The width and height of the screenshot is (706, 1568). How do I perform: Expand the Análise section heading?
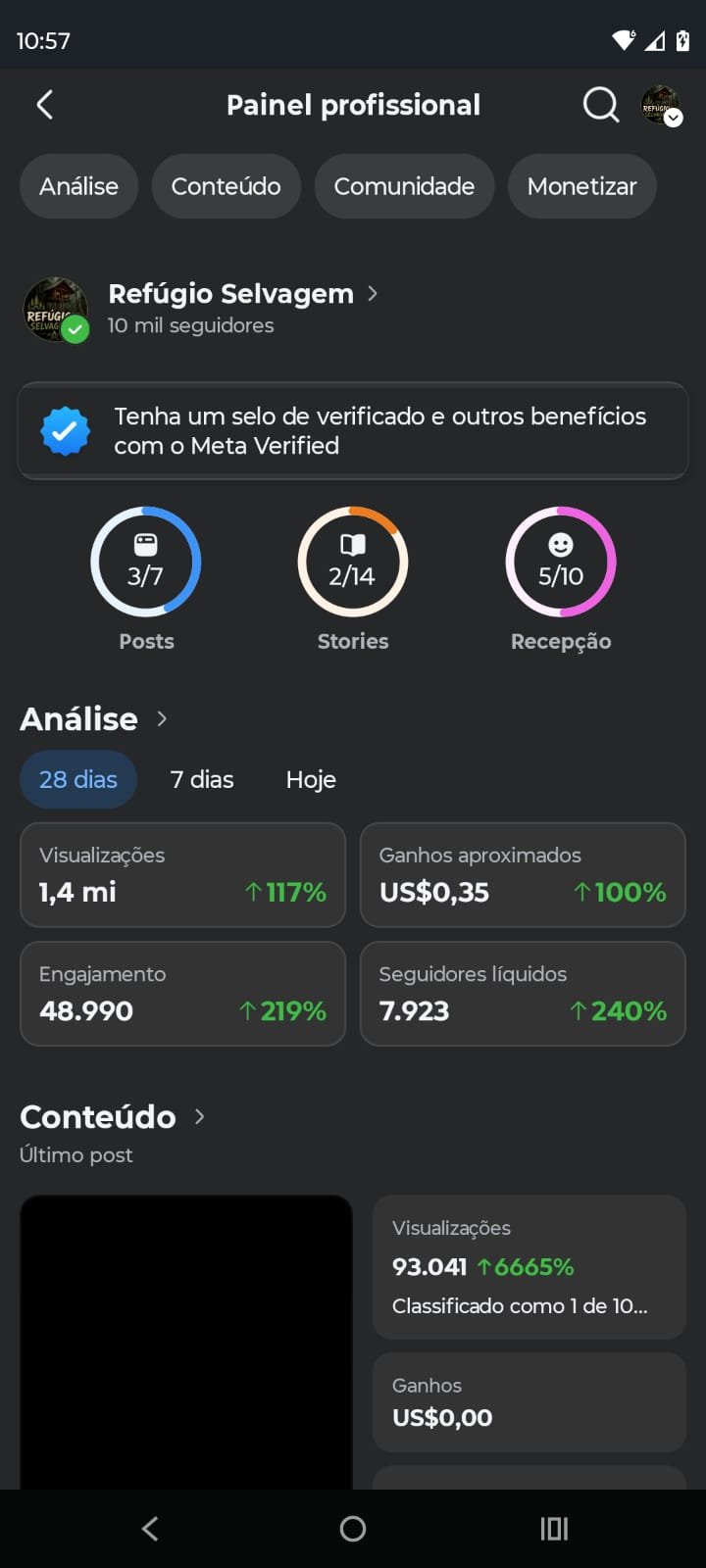point(94,718)
